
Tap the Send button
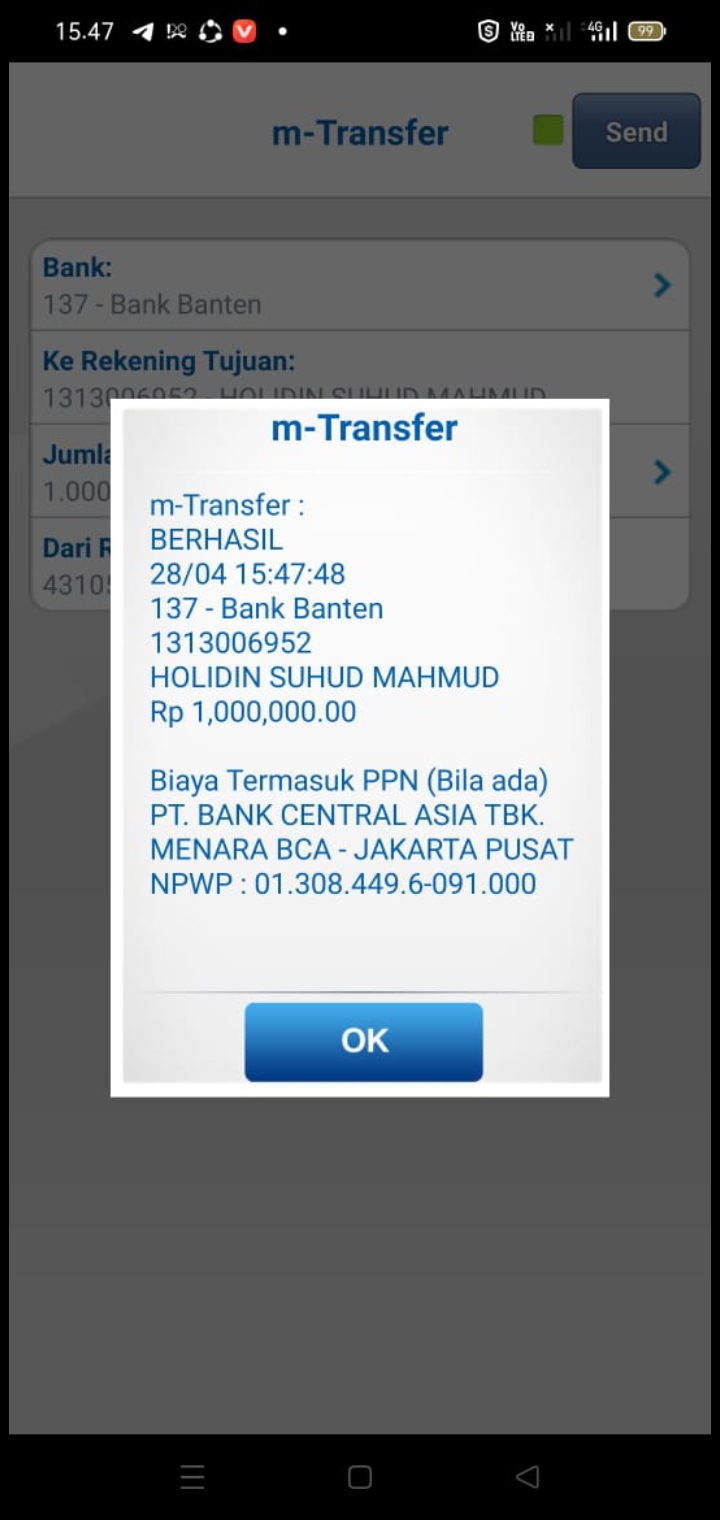[636, 131]
